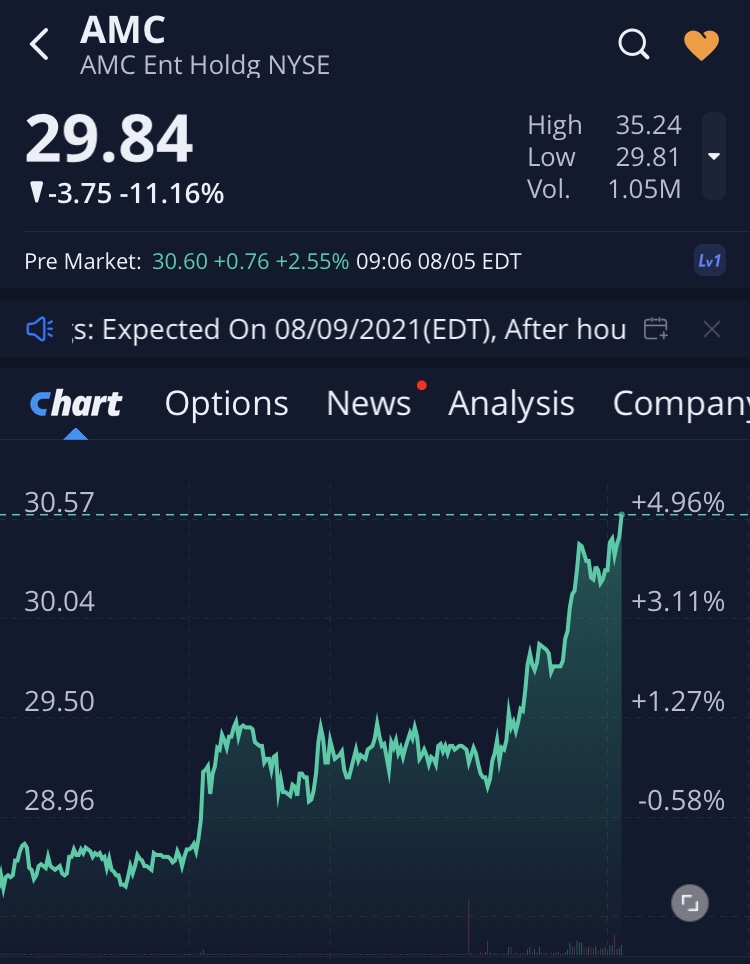Dismiss the earnings announcement banner
Screen dimensions: 750x964
point(711,329)
